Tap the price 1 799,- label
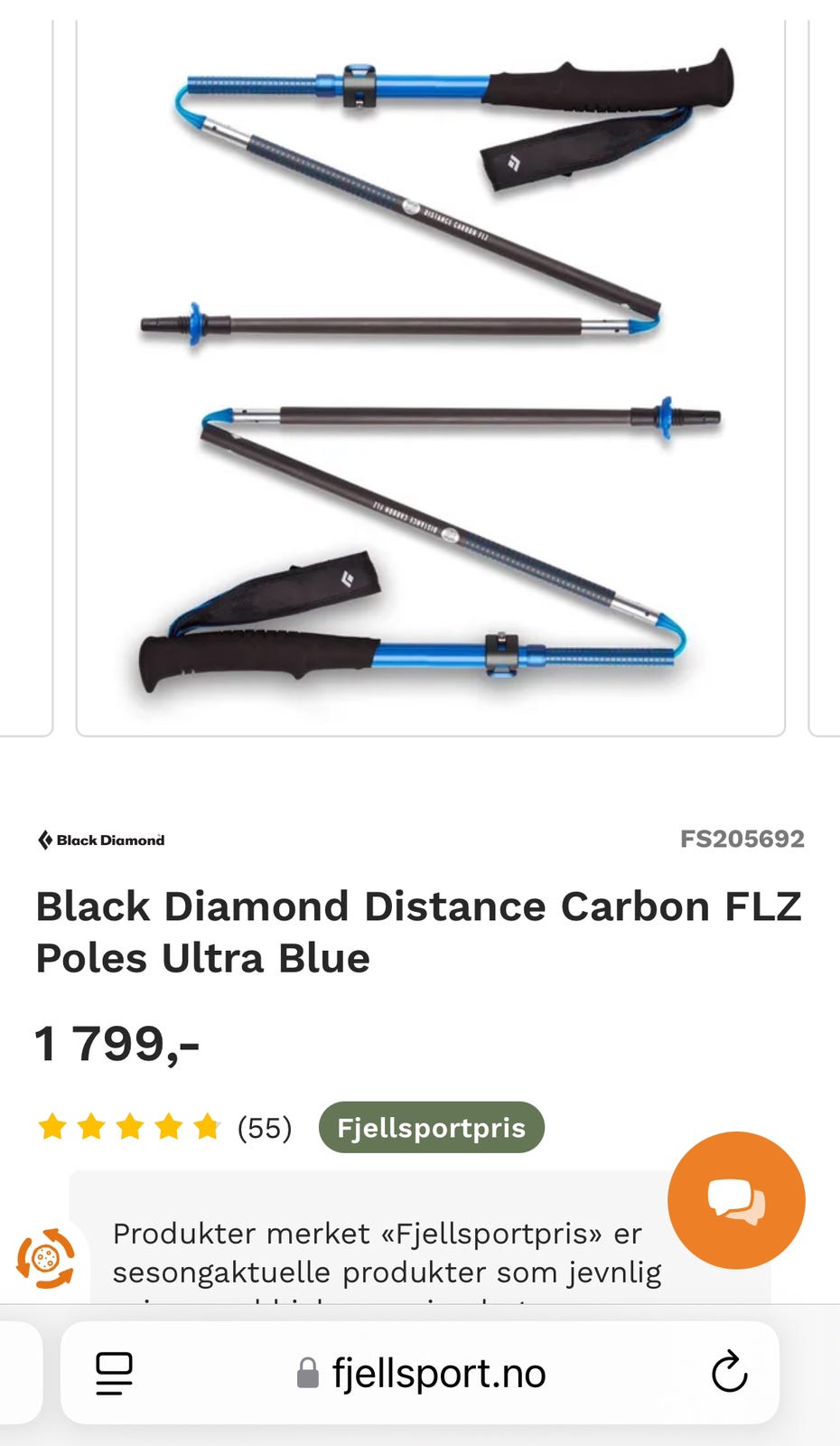Screen dimensions: 840x1446 point(117,1044)
